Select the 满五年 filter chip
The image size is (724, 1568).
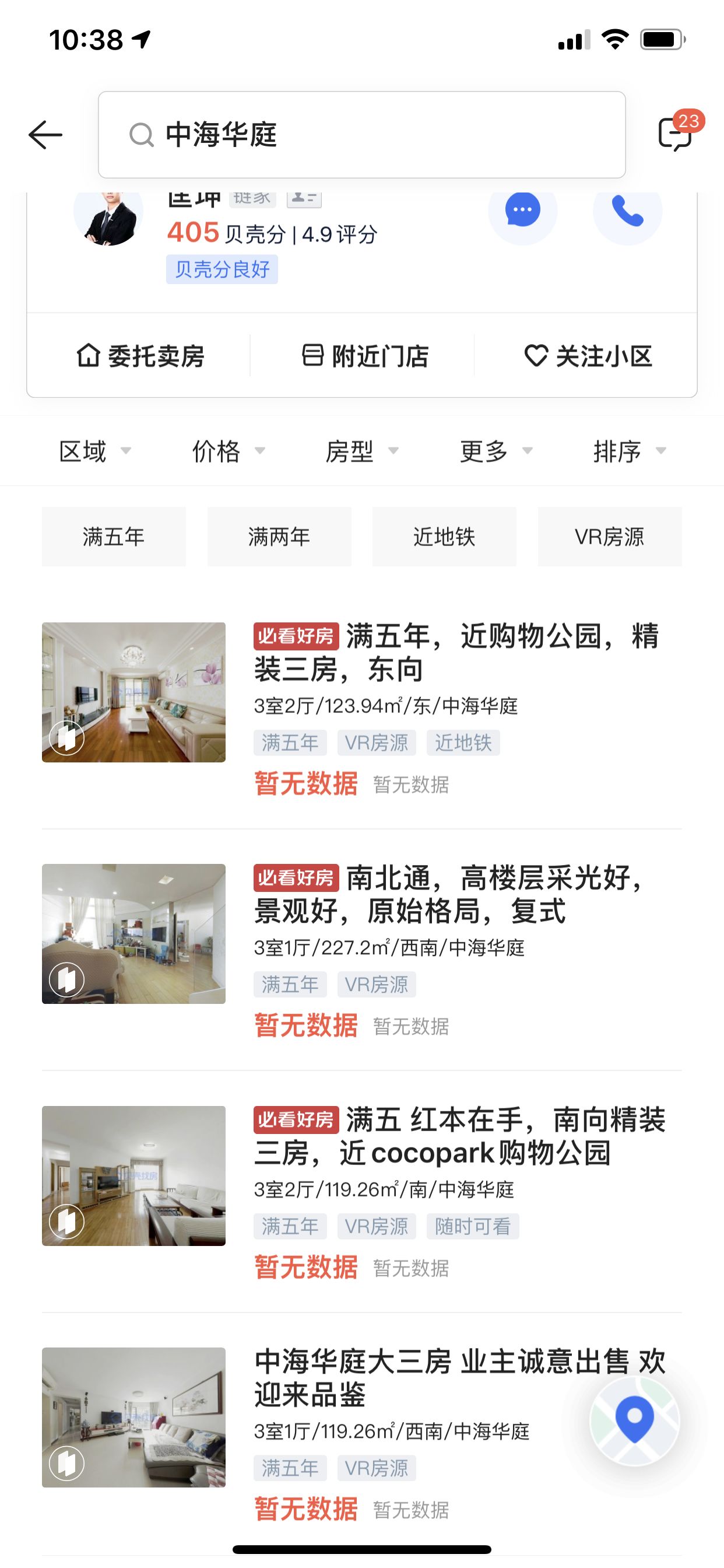[x=114, y=537]
